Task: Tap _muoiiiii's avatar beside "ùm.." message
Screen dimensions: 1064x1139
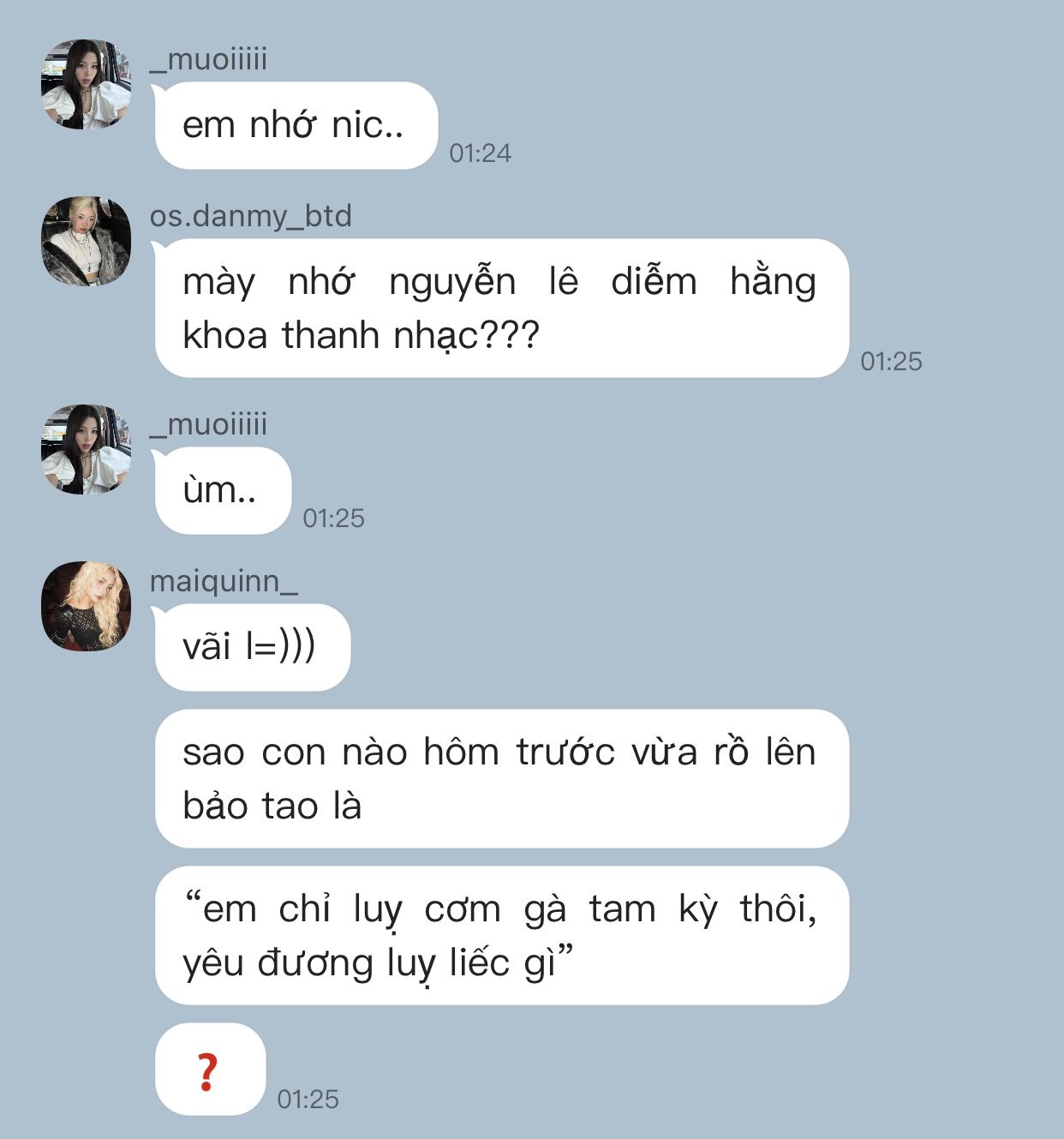Action: click(x=86, y=449)
